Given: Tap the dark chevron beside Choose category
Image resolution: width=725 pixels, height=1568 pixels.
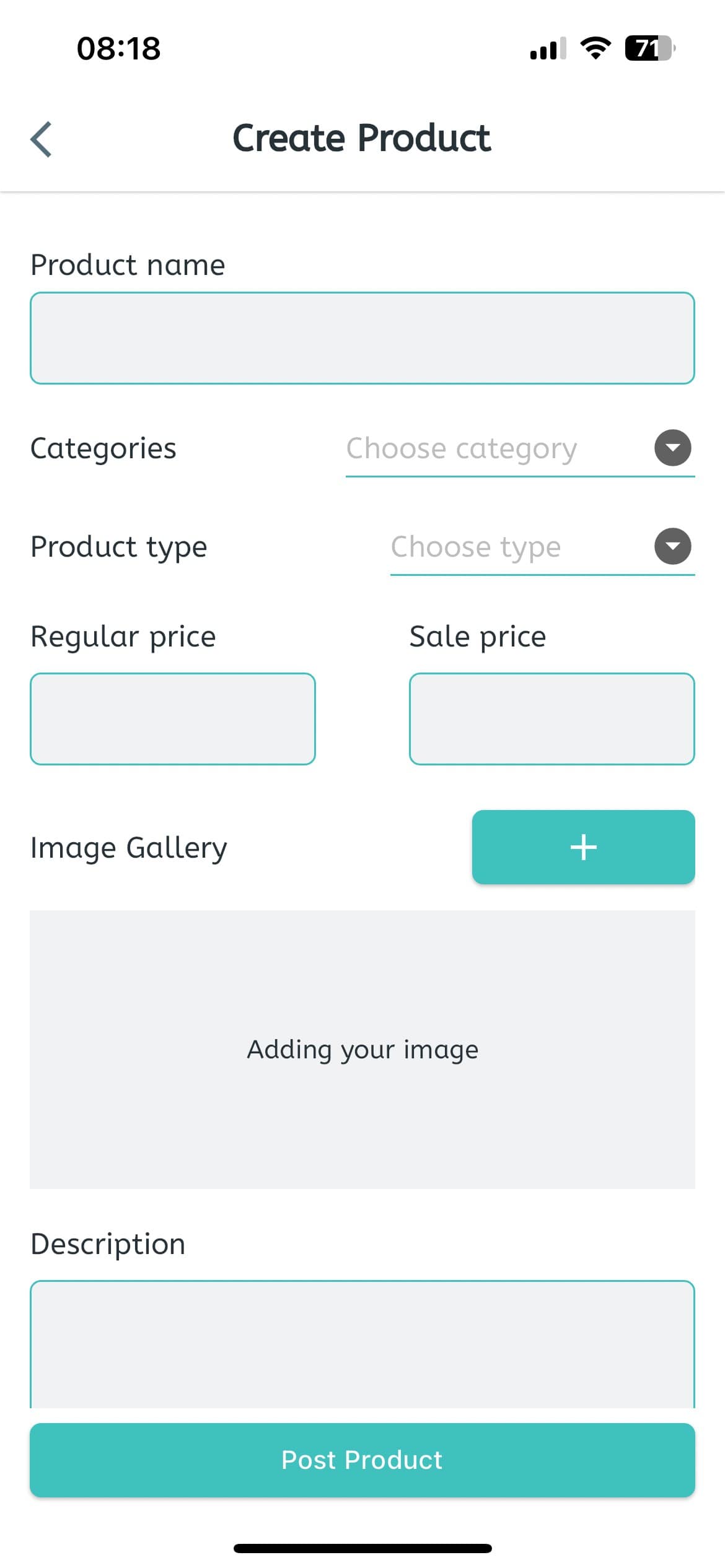Looking at the screenshot, I should [674, 448].
